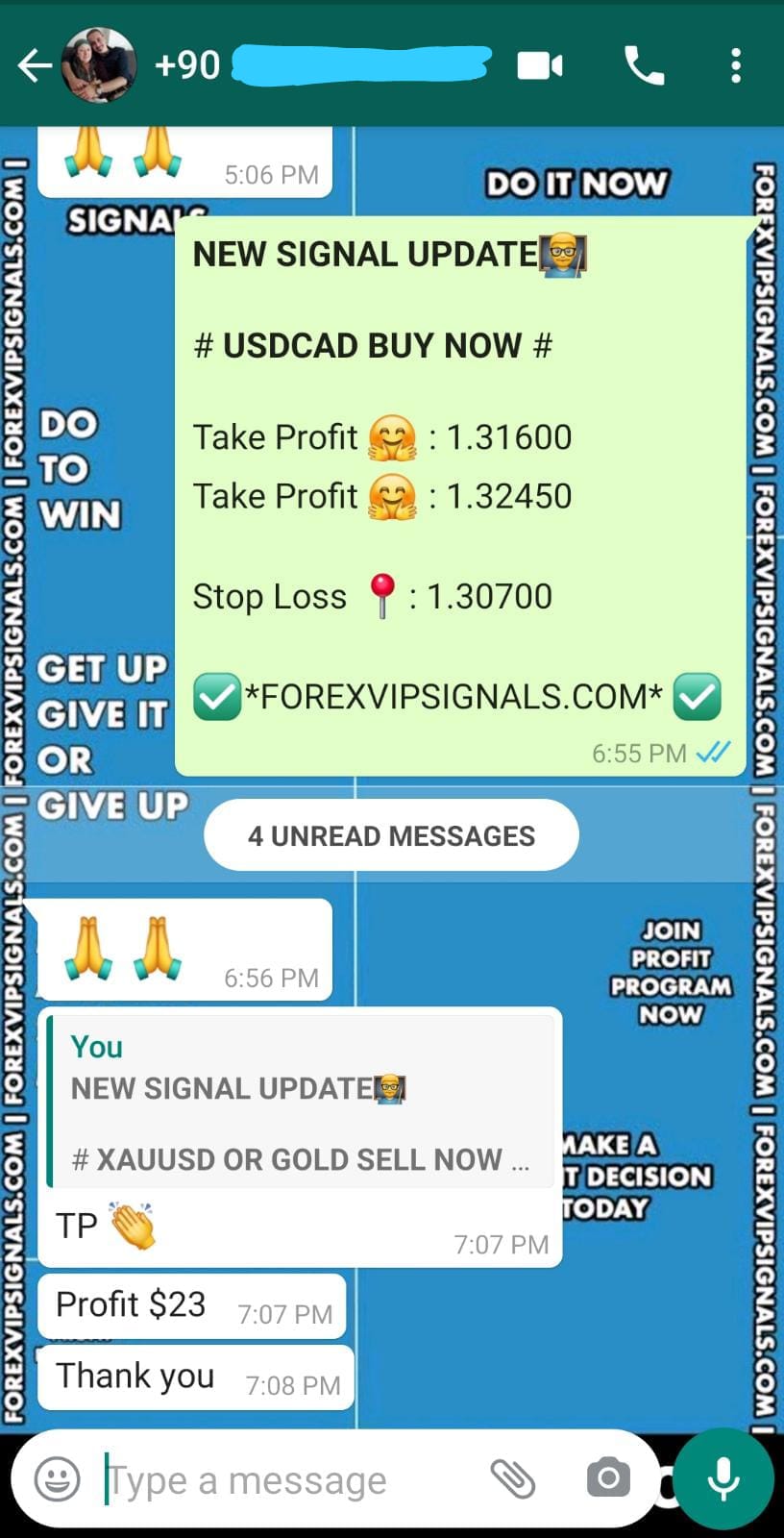
Task: Start a video call
Action: tap(540, 65)
